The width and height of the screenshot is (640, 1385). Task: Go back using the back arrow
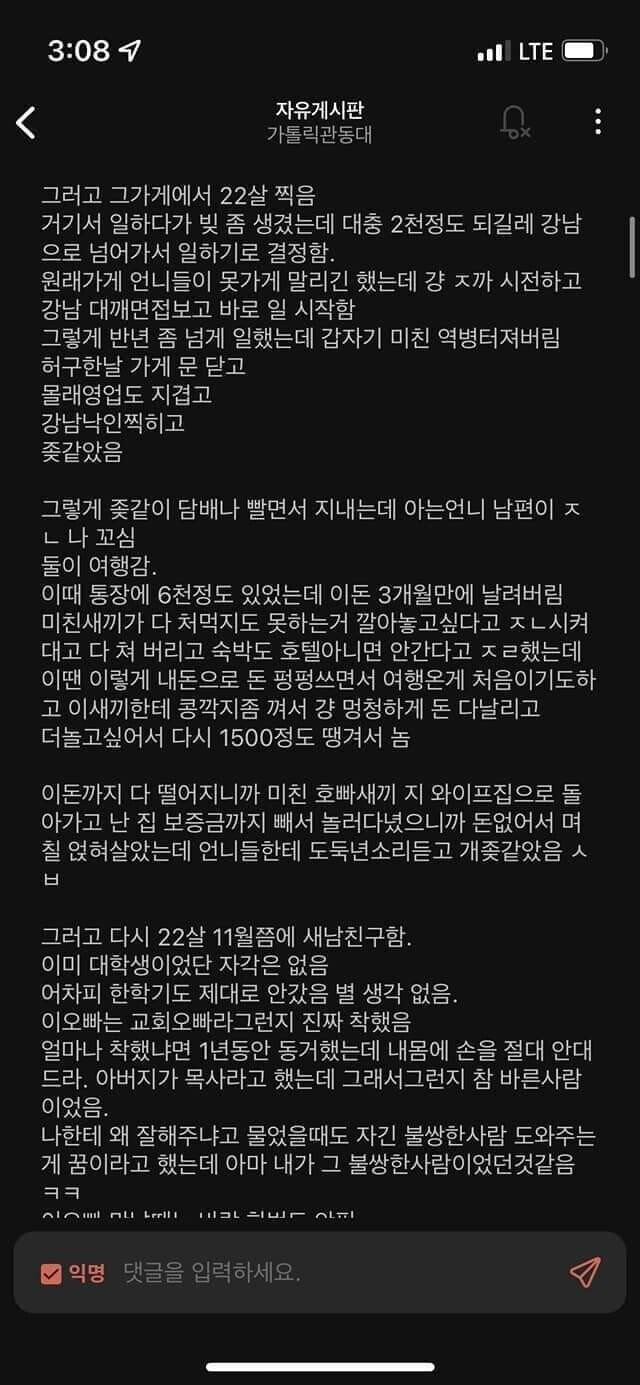coord(27,122)
